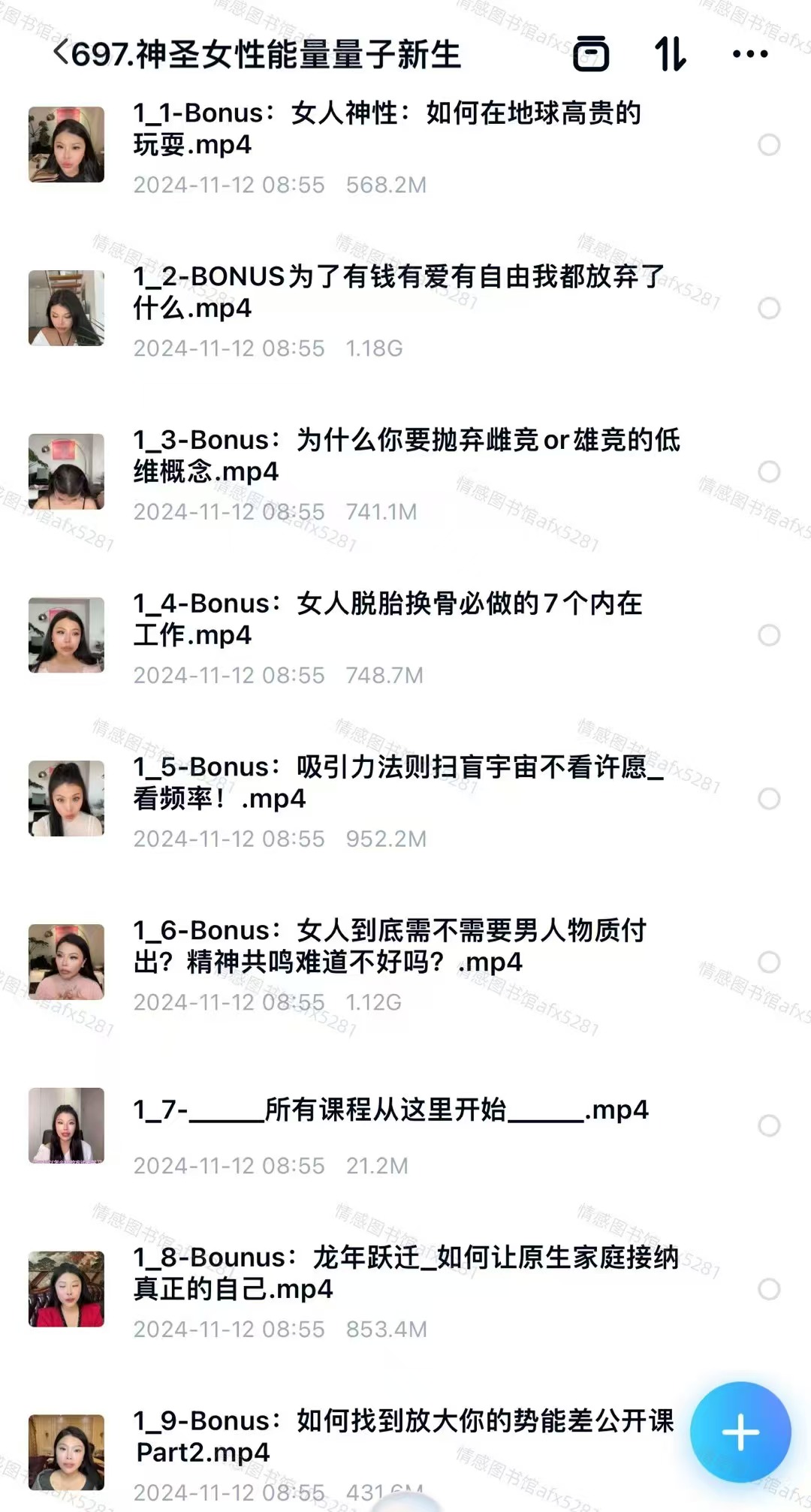Image resolution: width=811 pixels, height=1512 pixels.
Task: Open 1_6-Bonus 男人物质付出 video
Action: click(x=390, y=946)
